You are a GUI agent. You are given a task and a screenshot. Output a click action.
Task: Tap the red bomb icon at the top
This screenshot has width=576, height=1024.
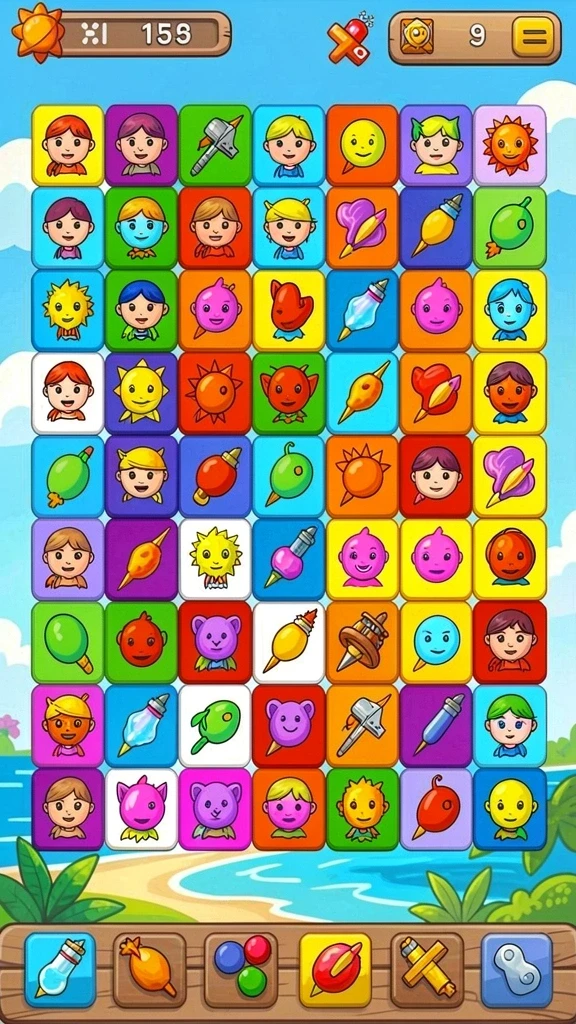pyautogui.click(x=350, y=39)
